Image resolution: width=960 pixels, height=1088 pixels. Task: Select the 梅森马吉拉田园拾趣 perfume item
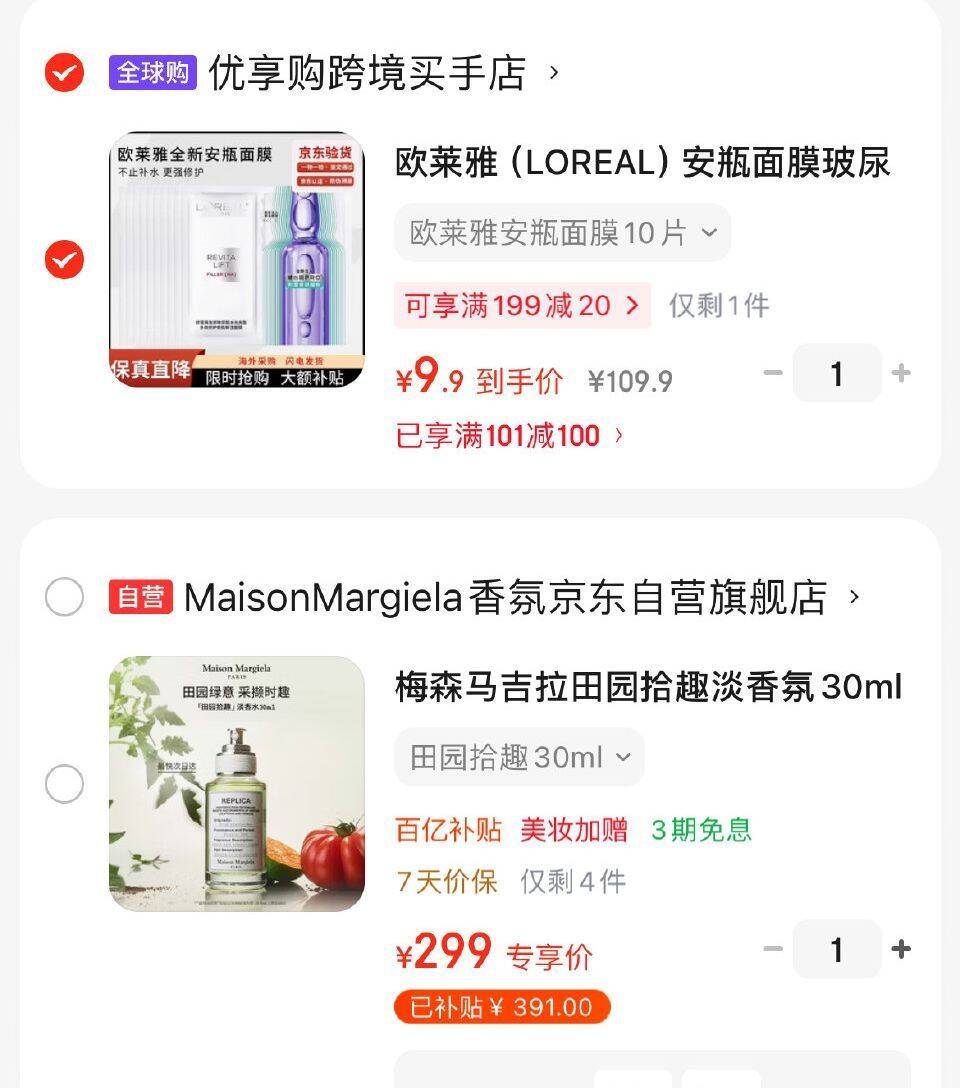click(x=65, y=784)
